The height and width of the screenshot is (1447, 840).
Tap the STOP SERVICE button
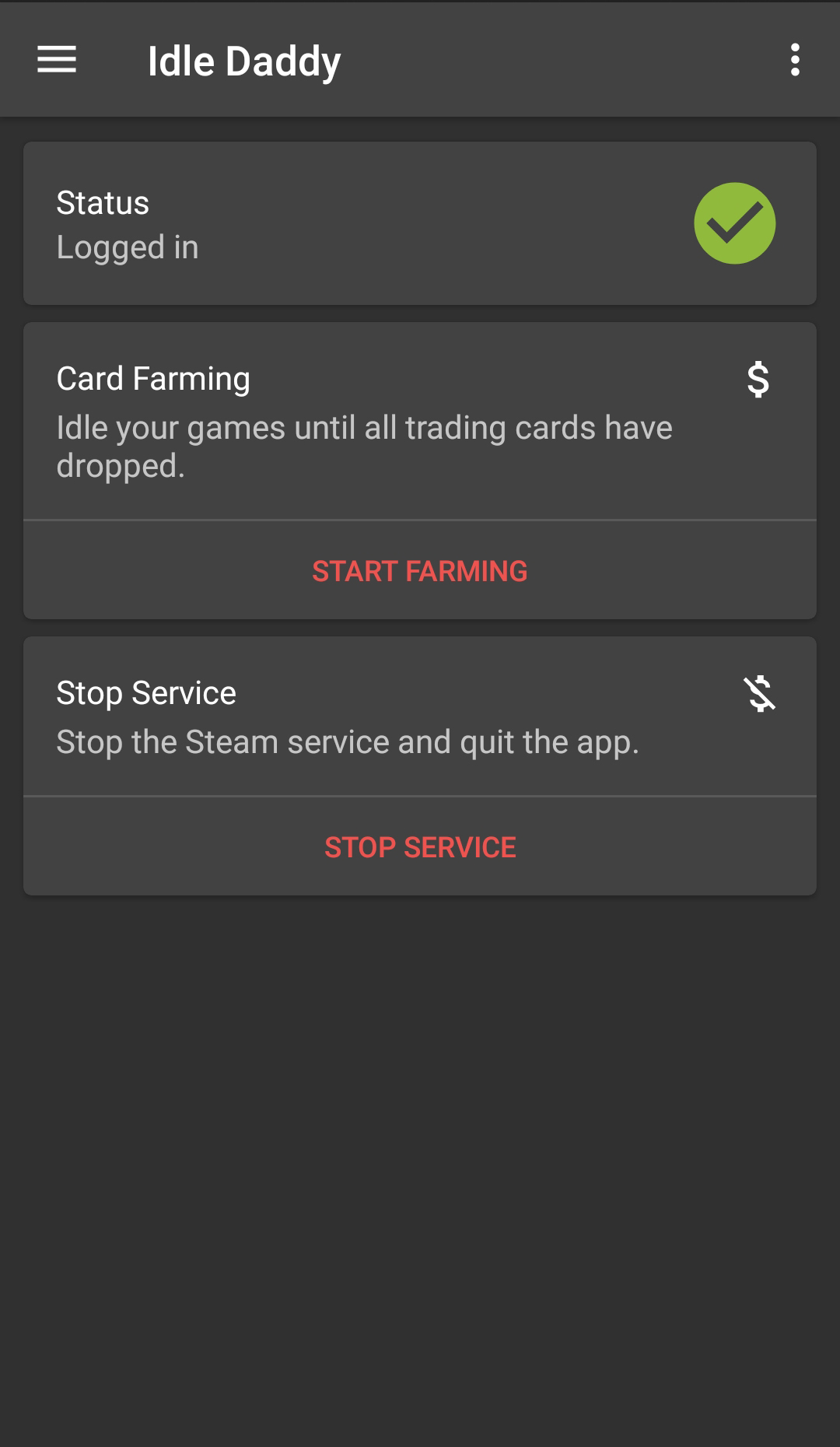(420, 847)
